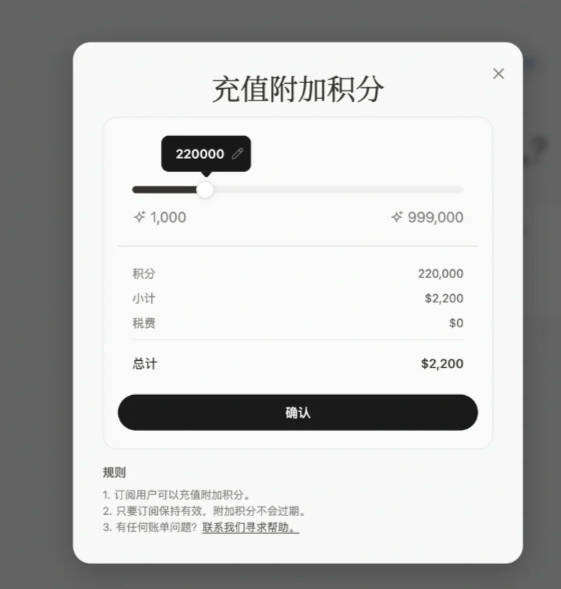Screen dimensions: 561x589
Task: Close the 充值附加积分 dialog
Action: pos(498,74)
